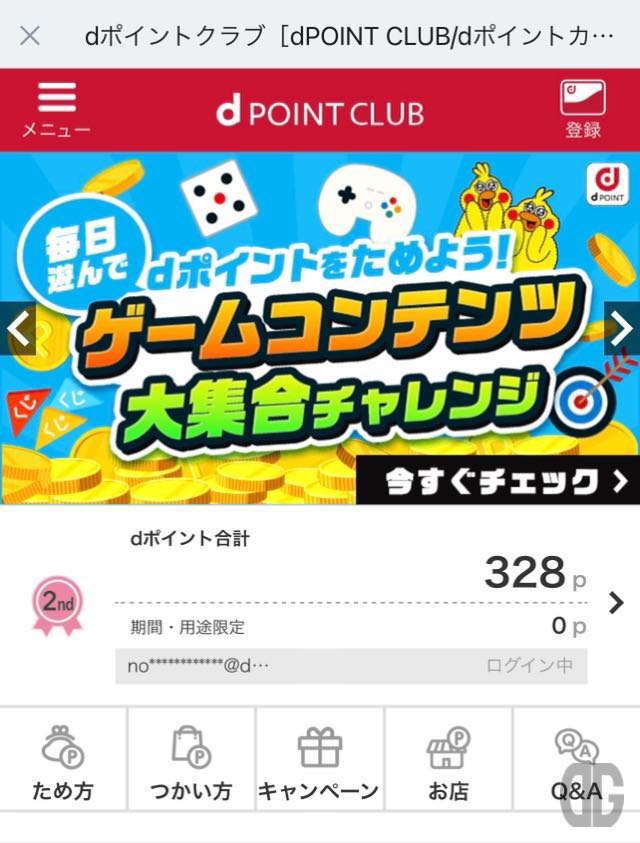Show the previous banner slide
Viewport: 640px width, 843px height.
[17, 329]
